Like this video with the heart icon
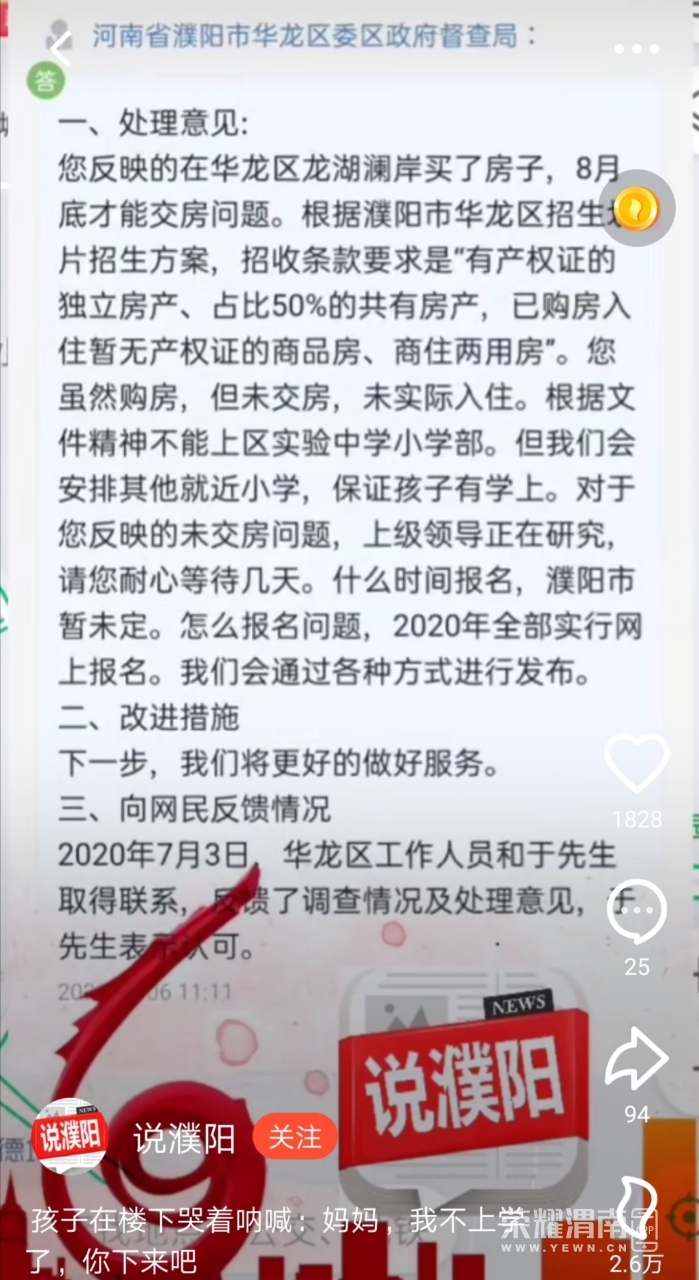 (x=637, y=765)
